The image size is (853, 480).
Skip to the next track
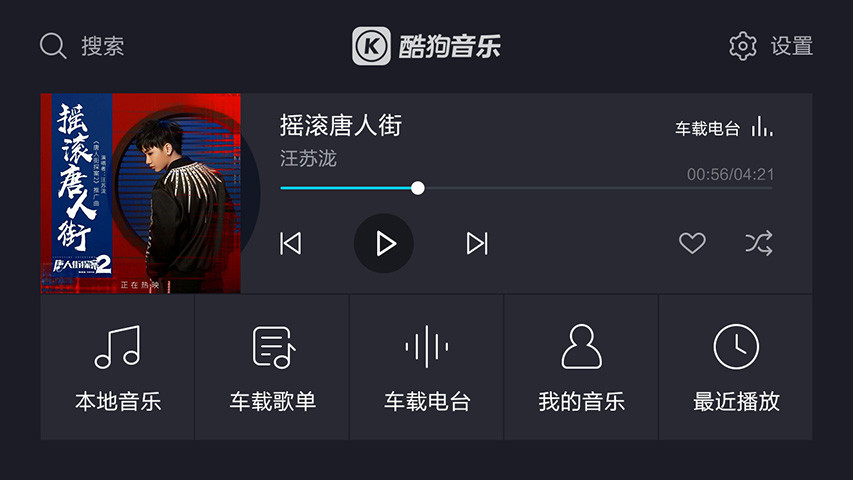477,243
